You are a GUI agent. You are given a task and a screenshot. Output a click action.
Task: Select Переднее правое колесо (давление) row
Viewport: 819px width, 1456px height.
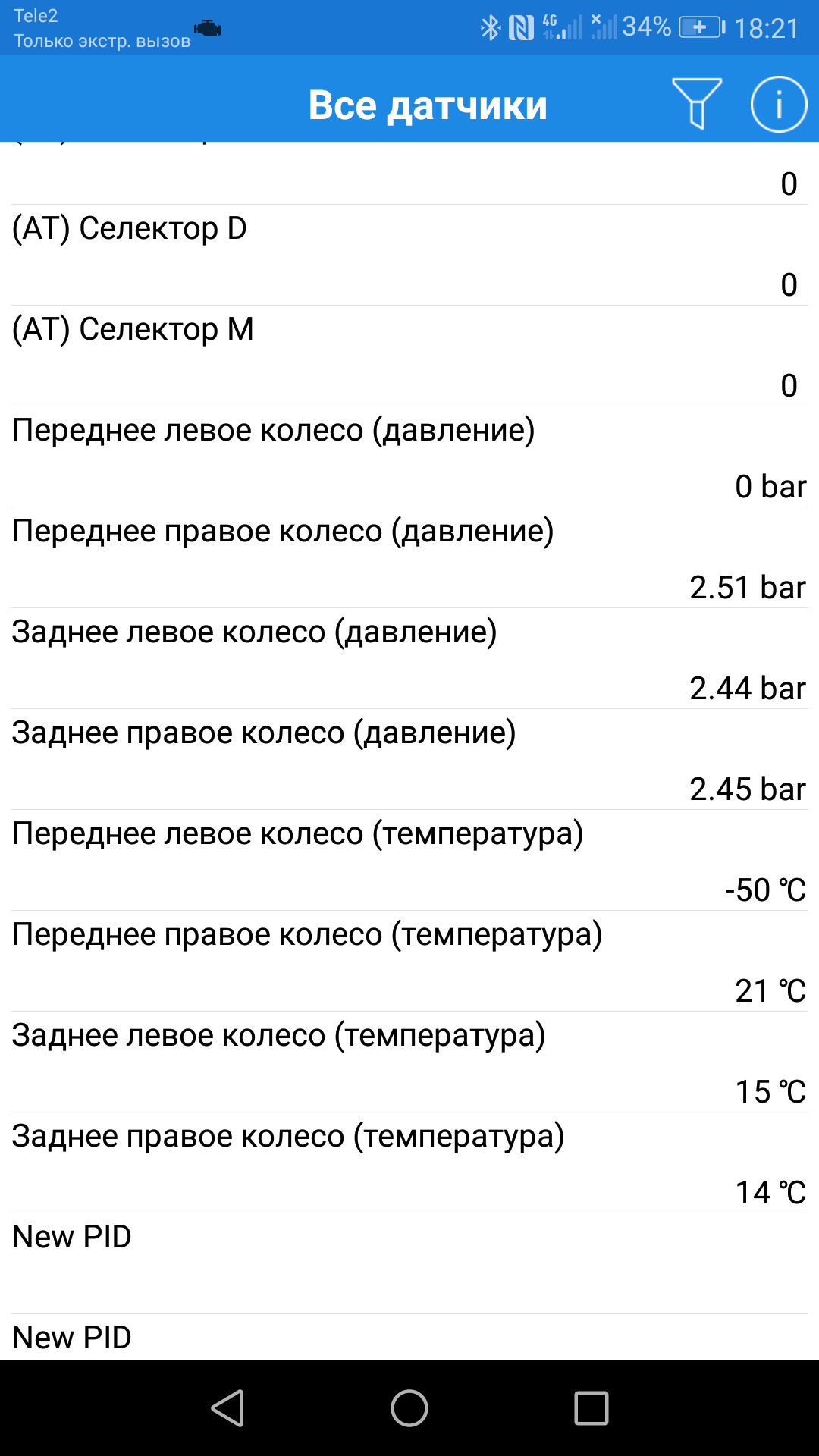(x=409, y=557)
